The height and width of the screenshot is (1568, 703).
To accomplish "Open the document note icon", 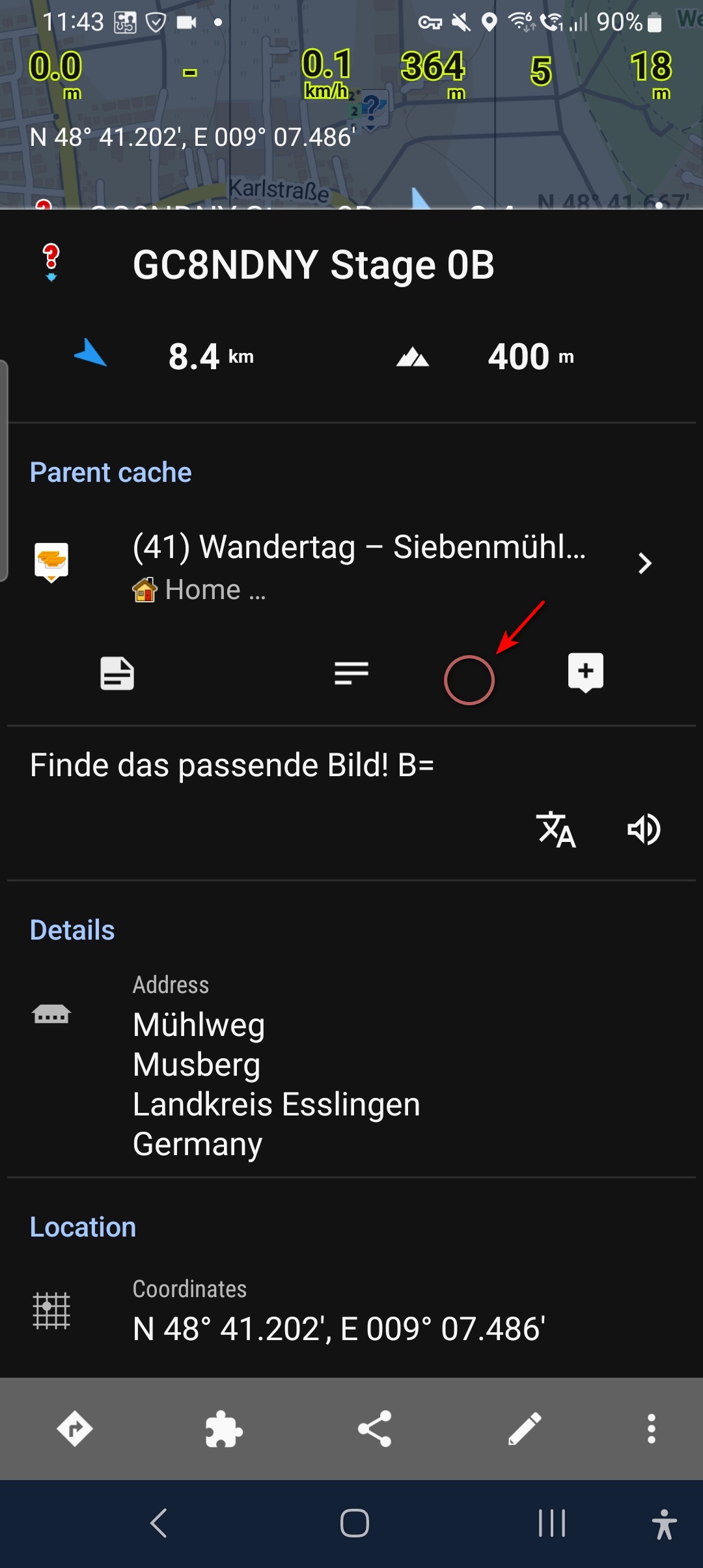I will pyautogui.click(x=117, y=673).
